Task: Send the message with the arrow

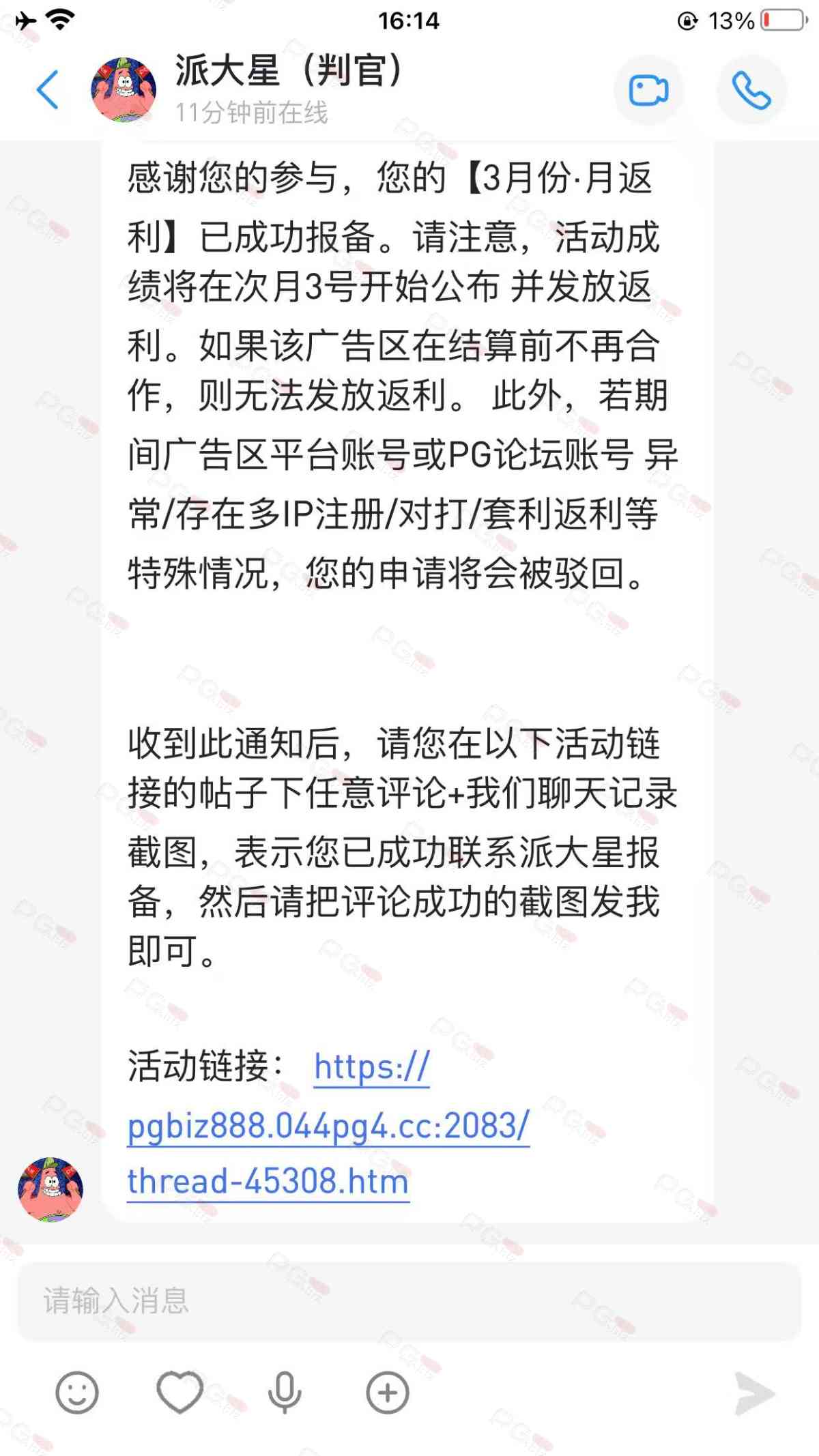Action: pos(754,1393)
